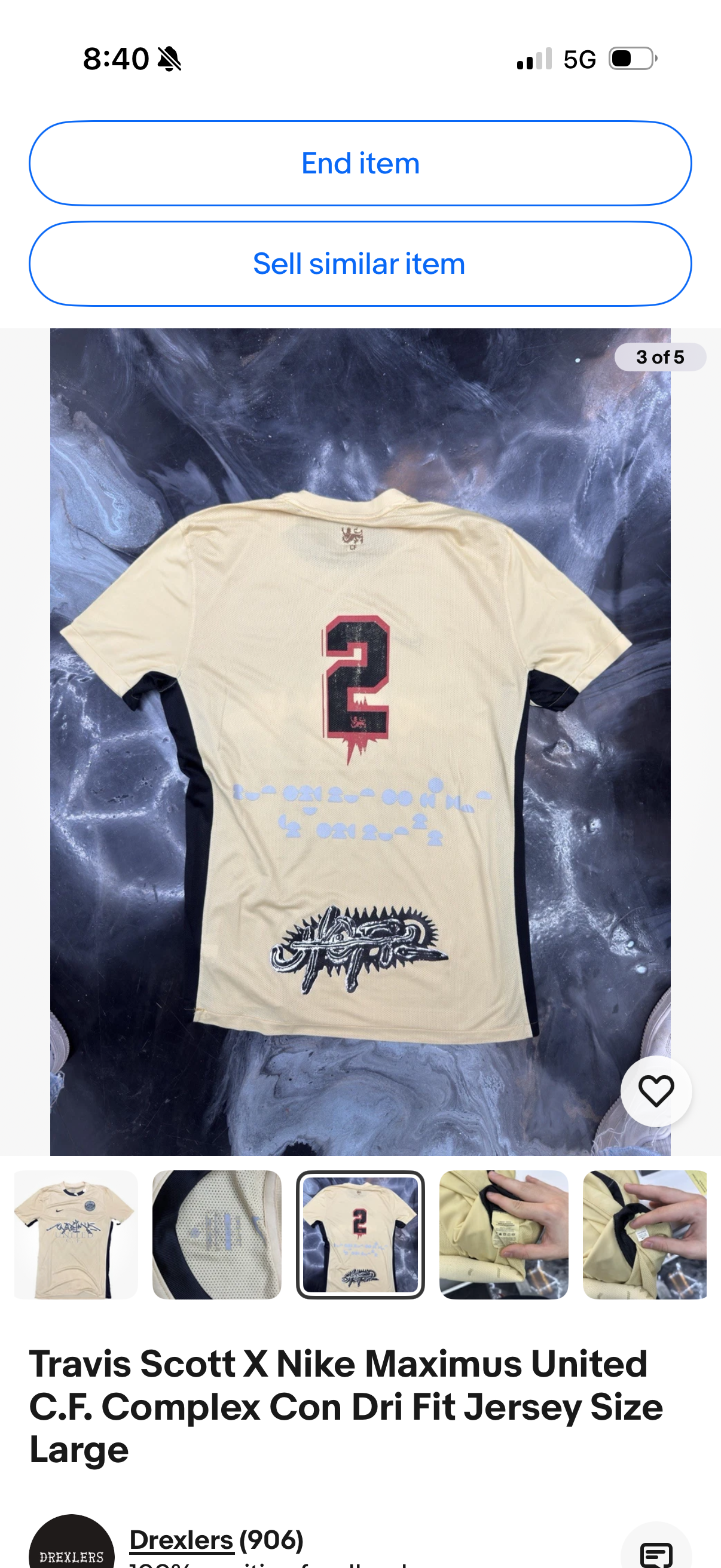This screenshot has width=721, height=1568.
Task: Add jersey to watchlist with heart icon
Action: pyautogui.click(x=656, y=1091)
